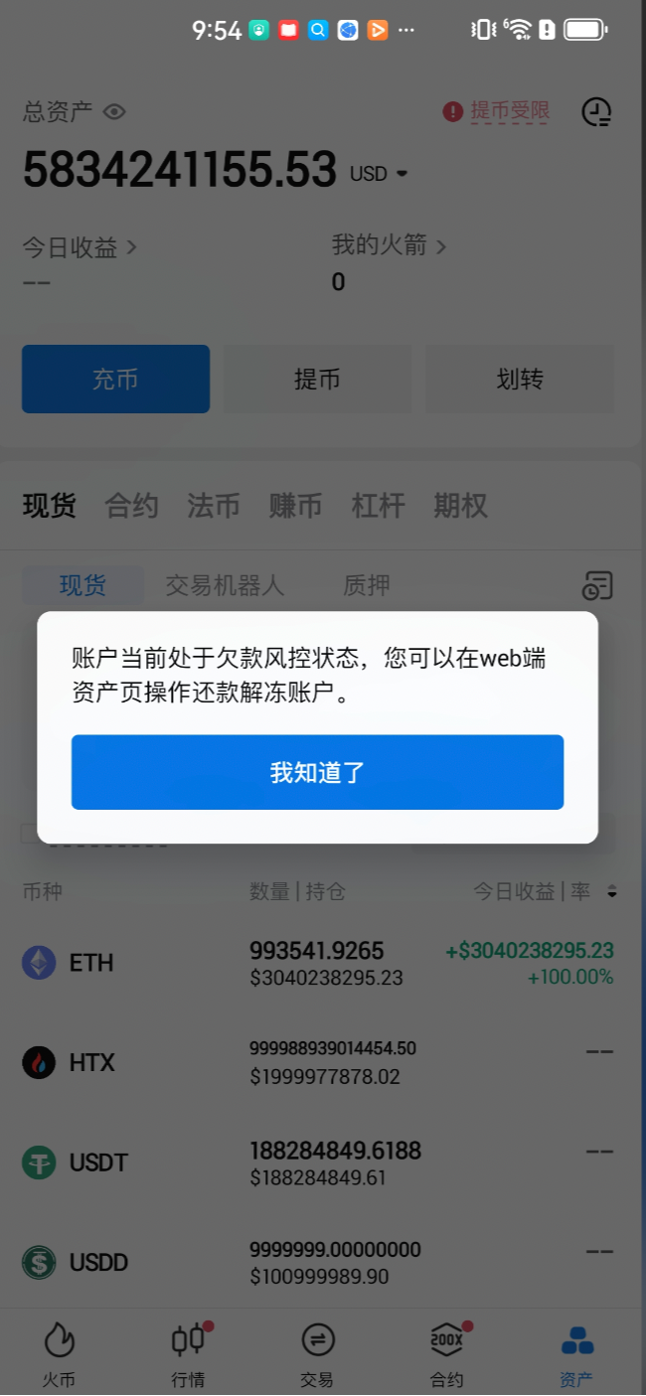This screenshot has height=1396, width=646.
Task: Expand the USD currency dropdown
Action: click(380, 174)
